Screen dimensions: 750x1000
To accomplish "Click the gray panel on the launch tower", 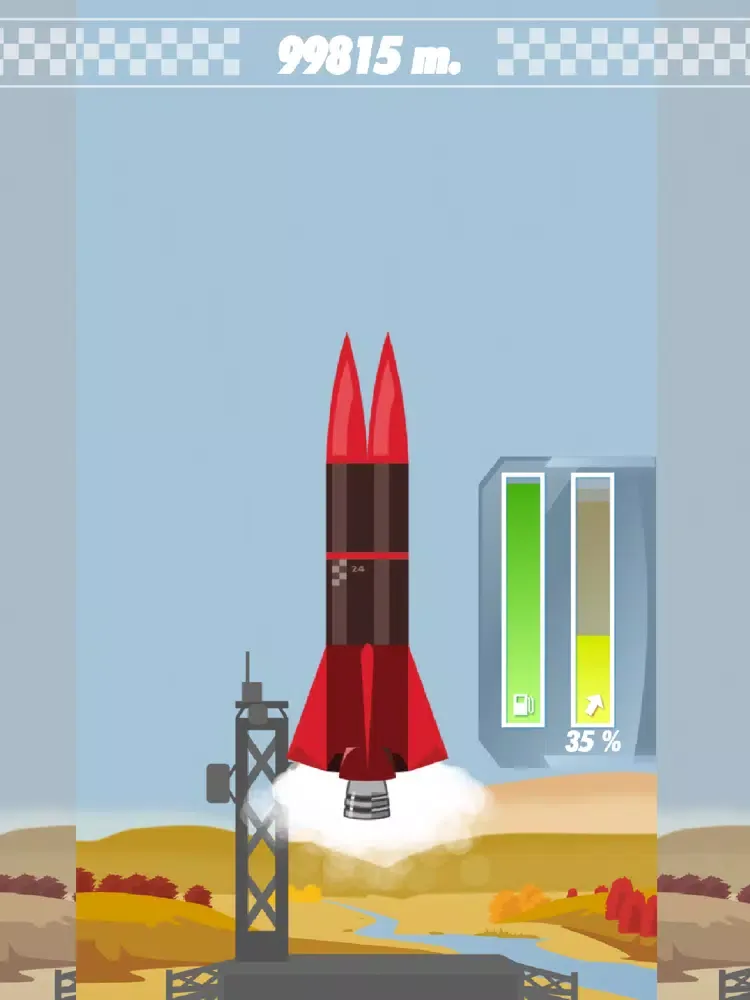I will click(218, 782).
